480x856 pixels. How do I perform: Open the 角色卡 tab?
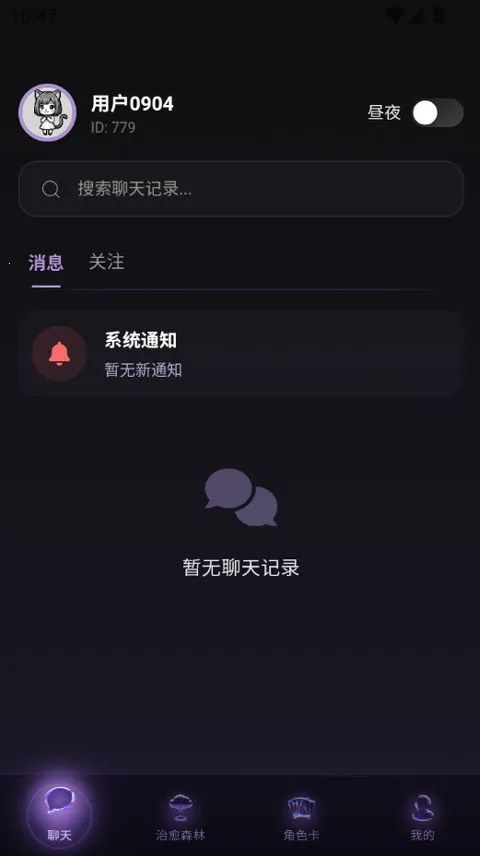pos(301,817)
